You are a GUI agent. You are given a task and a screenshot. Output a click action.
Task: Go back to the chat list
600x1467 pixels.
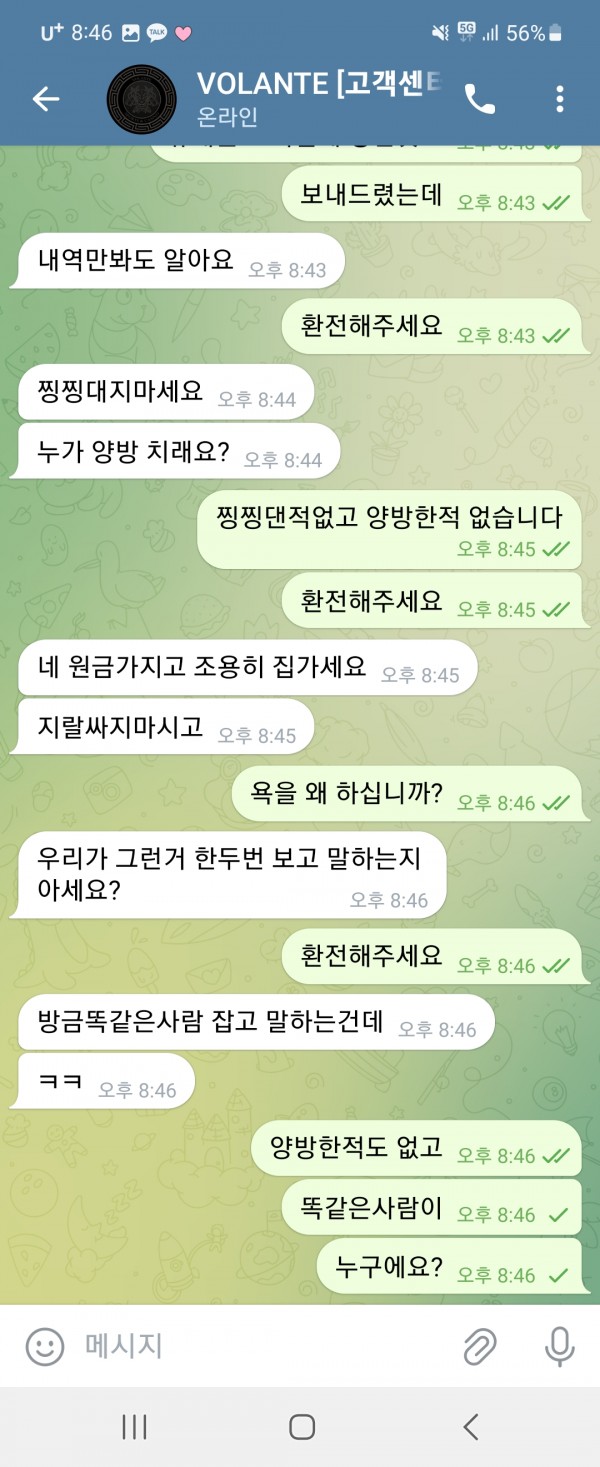pos(46,98)
